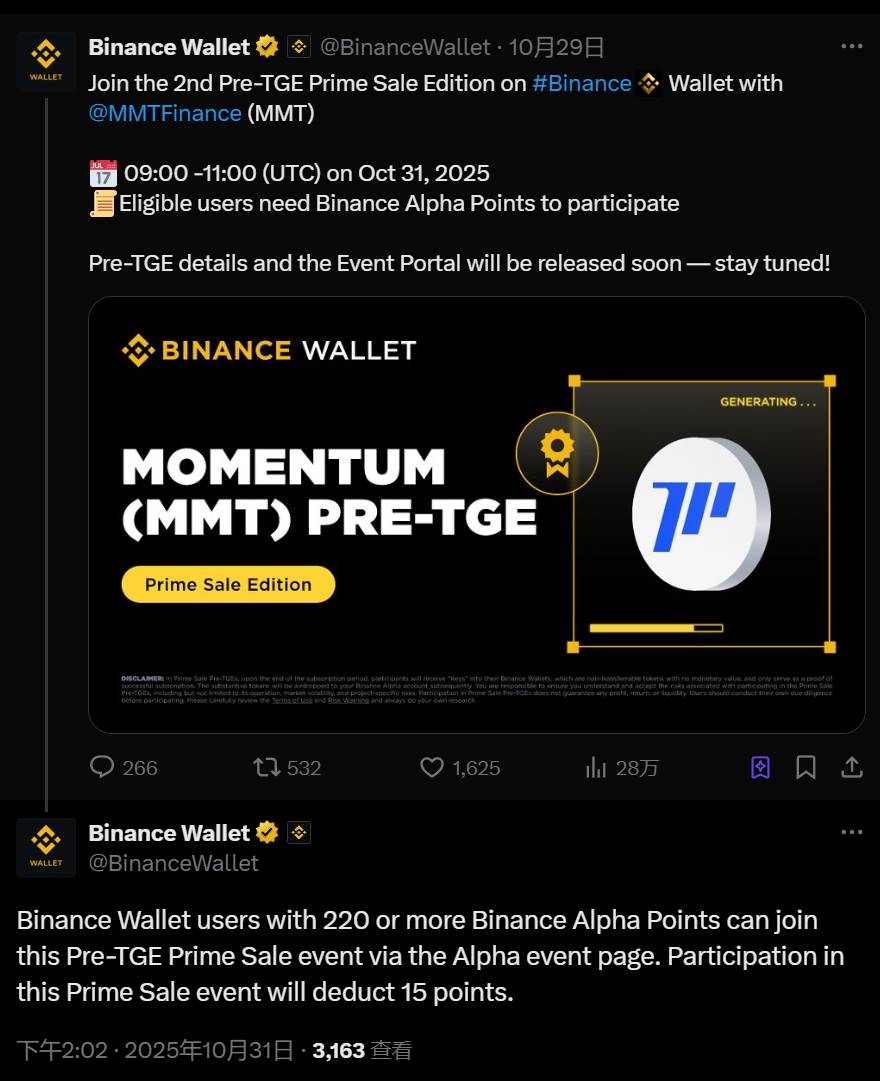This screenshot has width=880, height=1081.
Task: View analytics for the 28万 views post
Action: coord(597,767)
